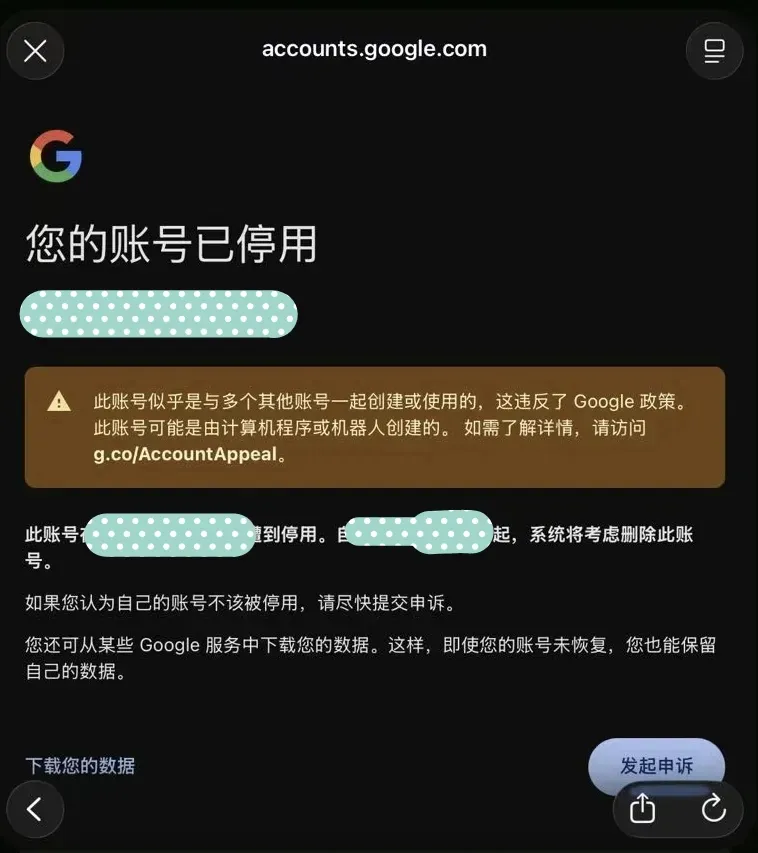Reload the page
Viewport: 758px width, 853px height.
tap(713, 808)
